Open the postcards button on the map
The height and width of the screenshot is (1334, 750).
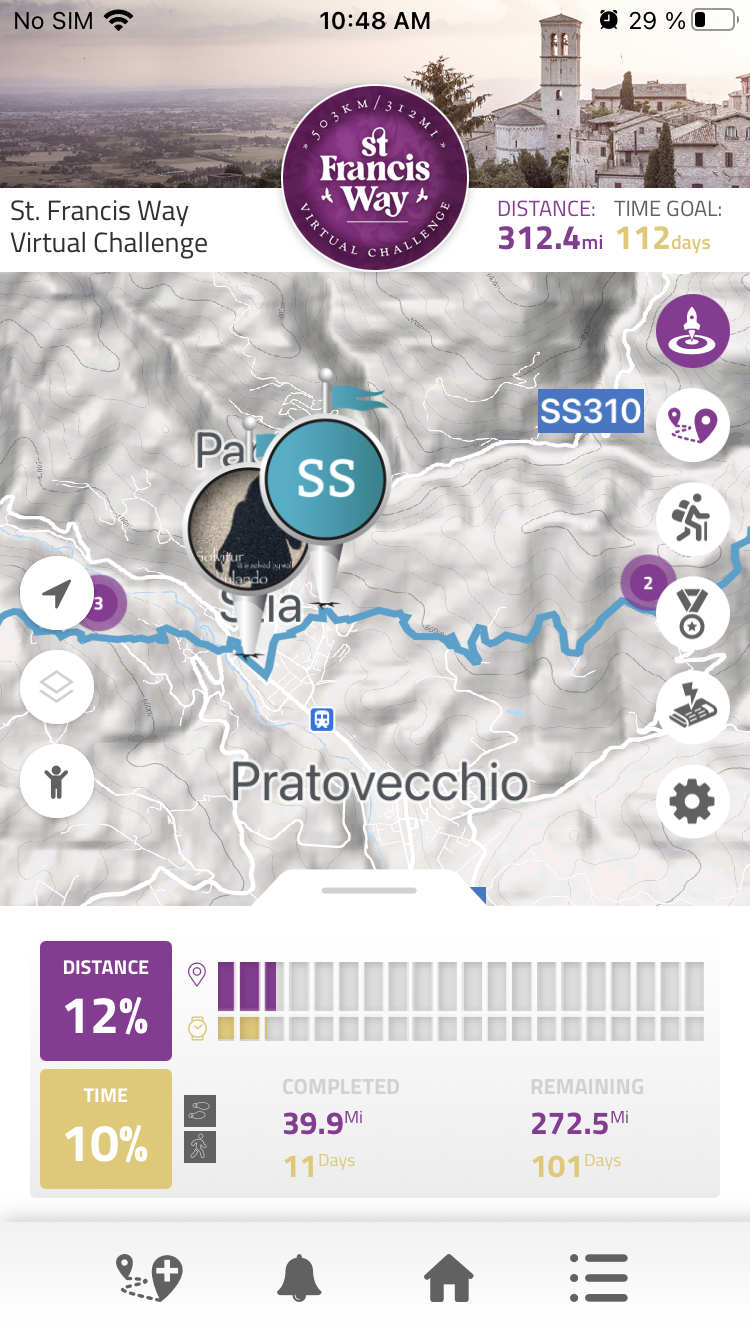[692, 706]
